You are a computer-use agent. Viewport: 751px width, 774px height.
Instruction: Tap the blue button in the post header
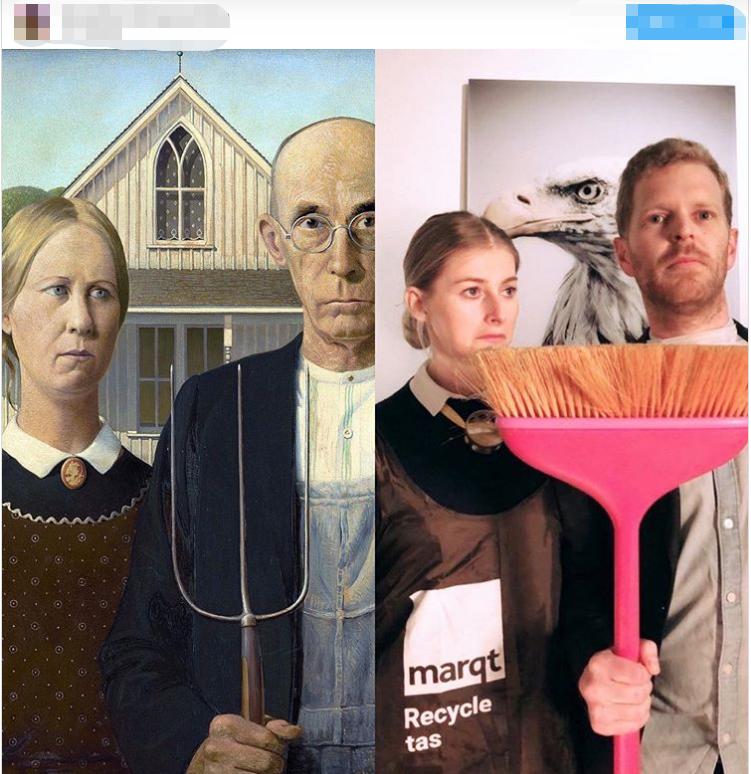[685, 22]
